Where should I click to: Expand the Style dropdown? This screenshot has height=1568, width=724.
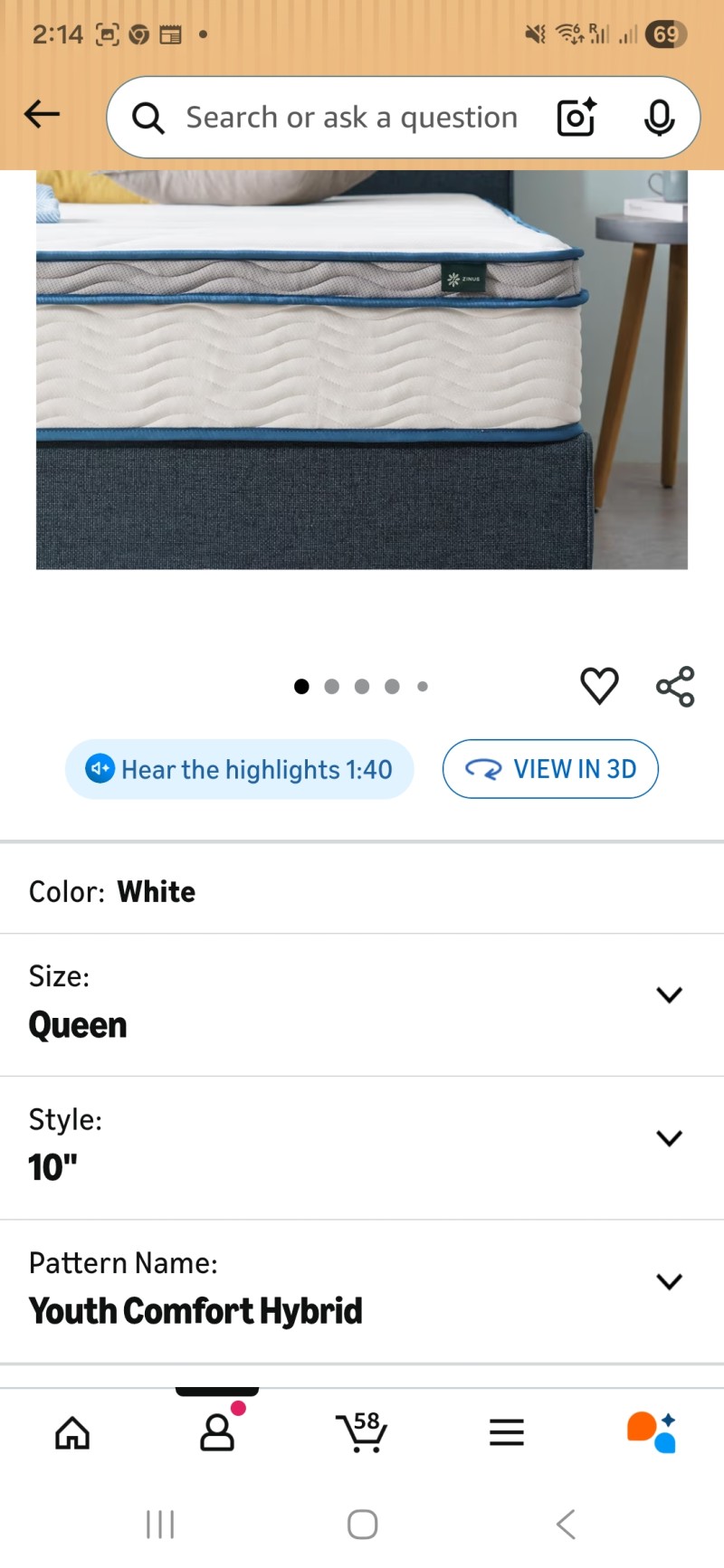pos(668,1138)
